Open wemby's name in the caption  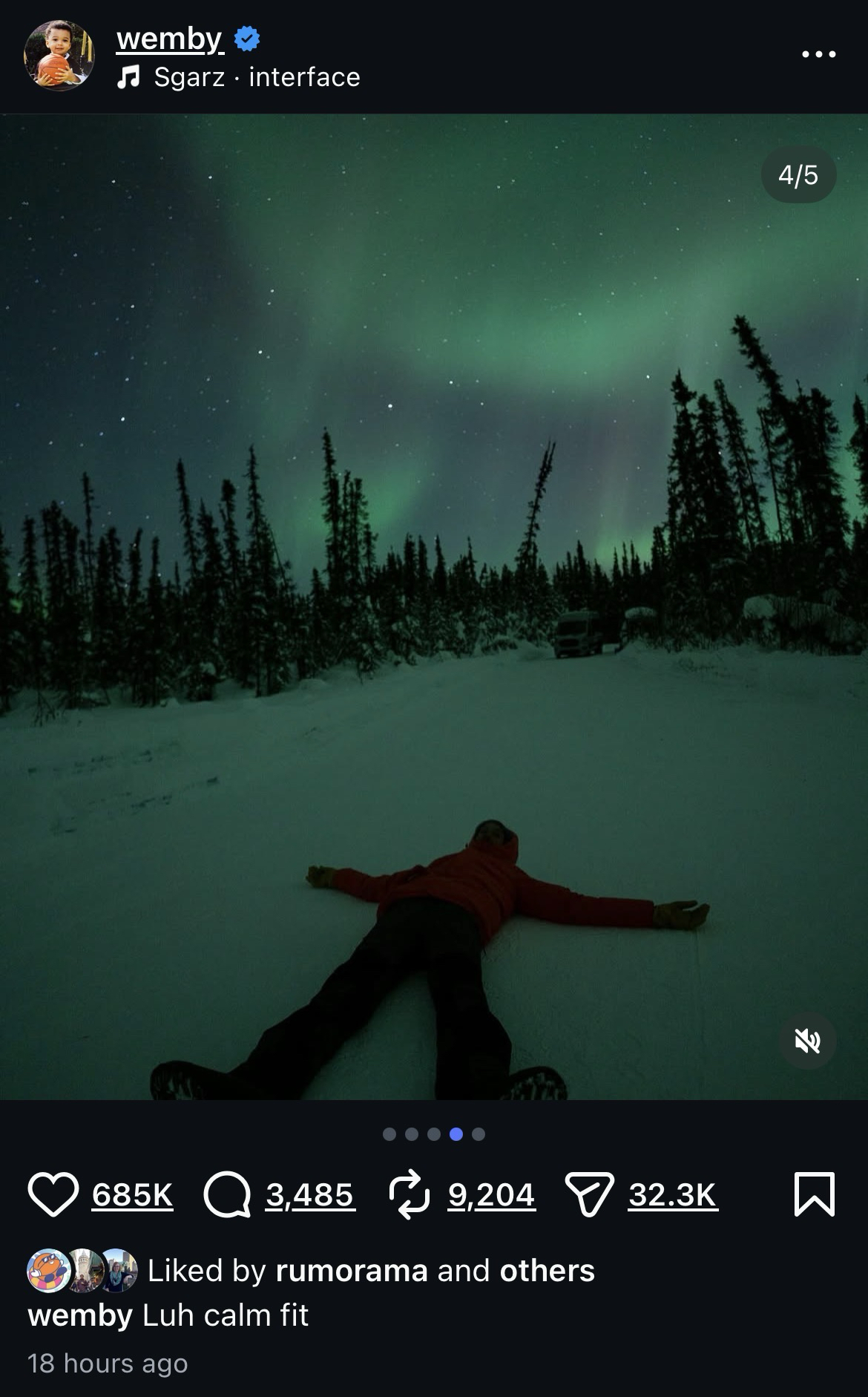coord(79,1315)
